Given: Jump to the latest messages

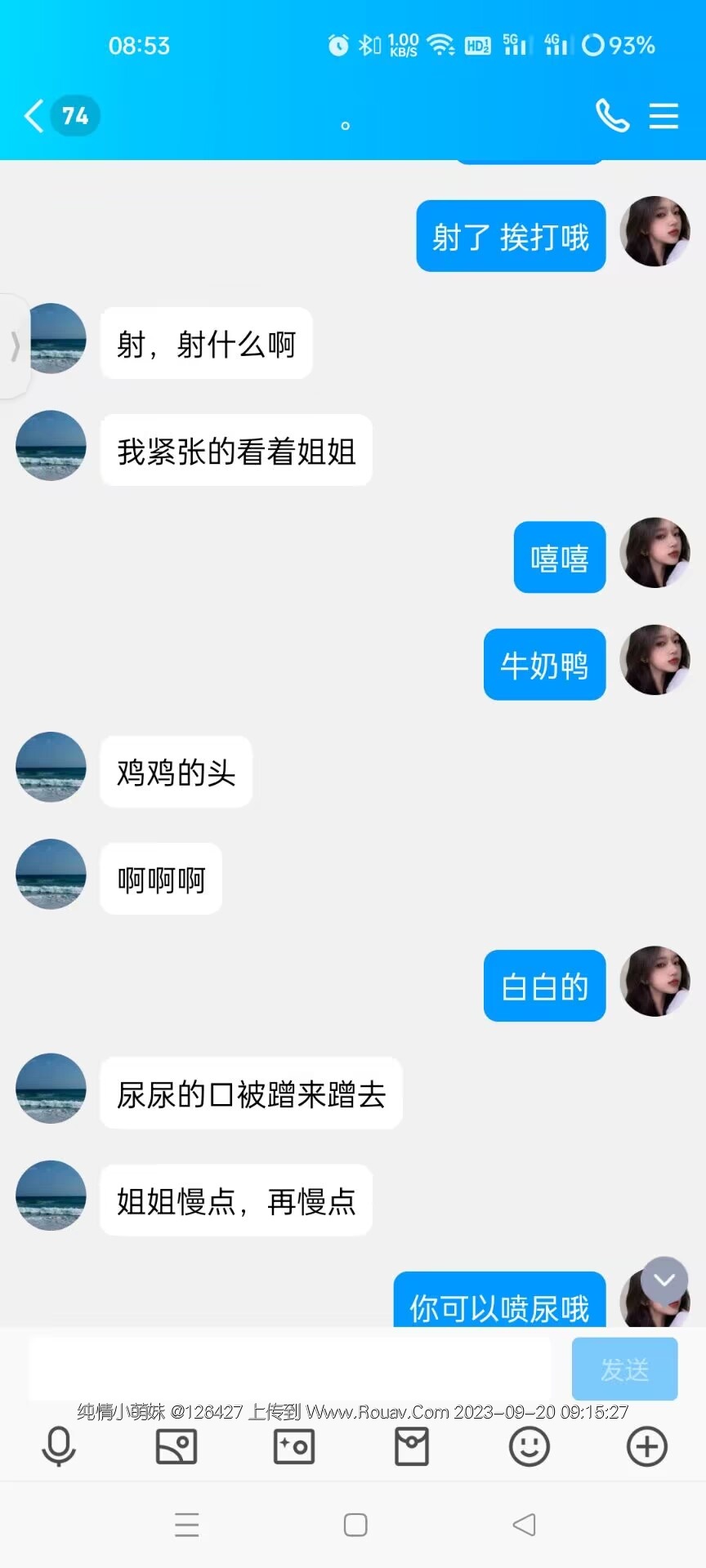Looking at the screenshot, I should pos(664,1280).
